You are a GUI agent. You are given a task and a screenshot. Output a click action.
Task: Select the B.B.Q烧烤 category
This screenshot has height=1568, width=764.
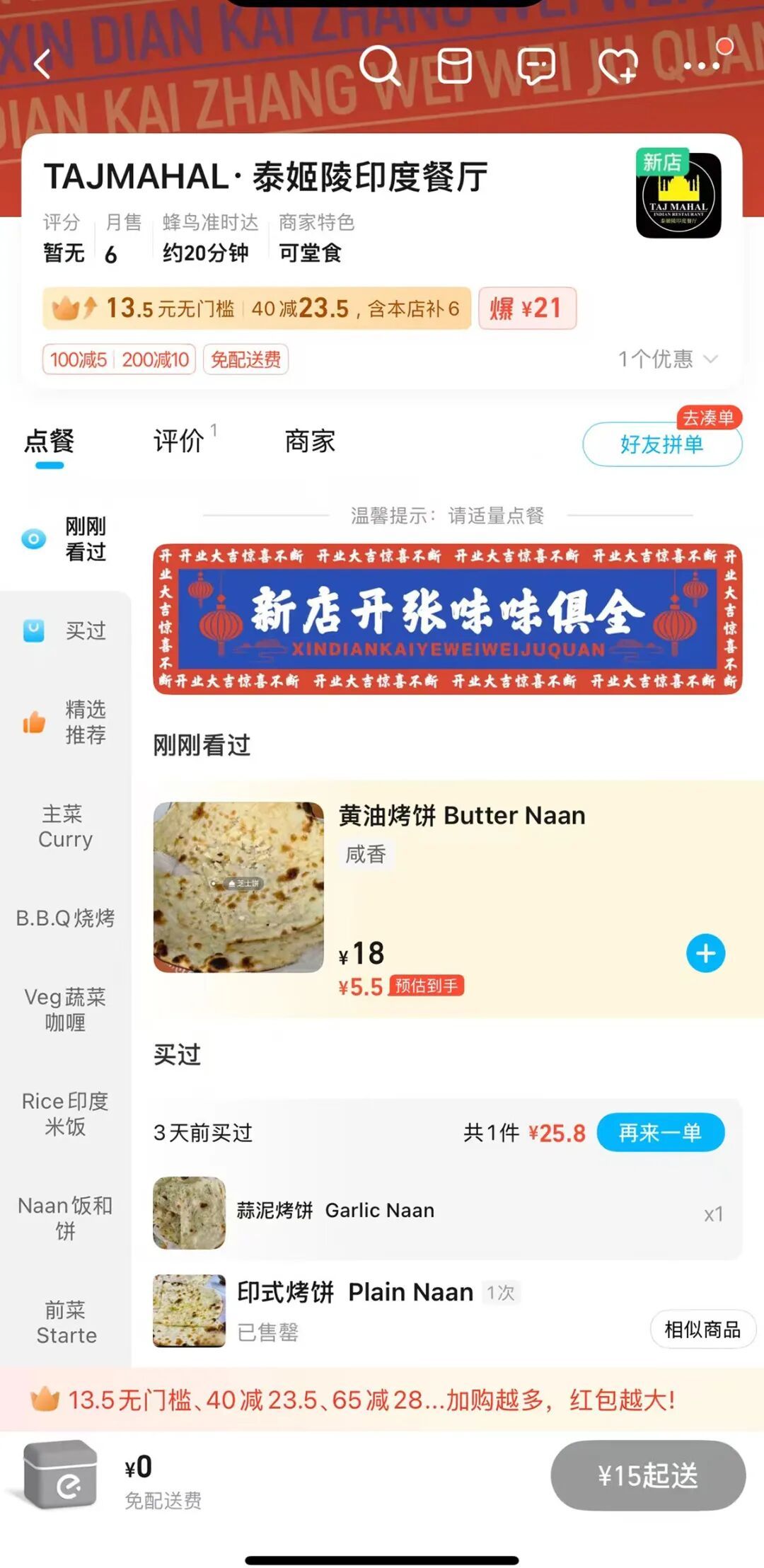[65, 918]
